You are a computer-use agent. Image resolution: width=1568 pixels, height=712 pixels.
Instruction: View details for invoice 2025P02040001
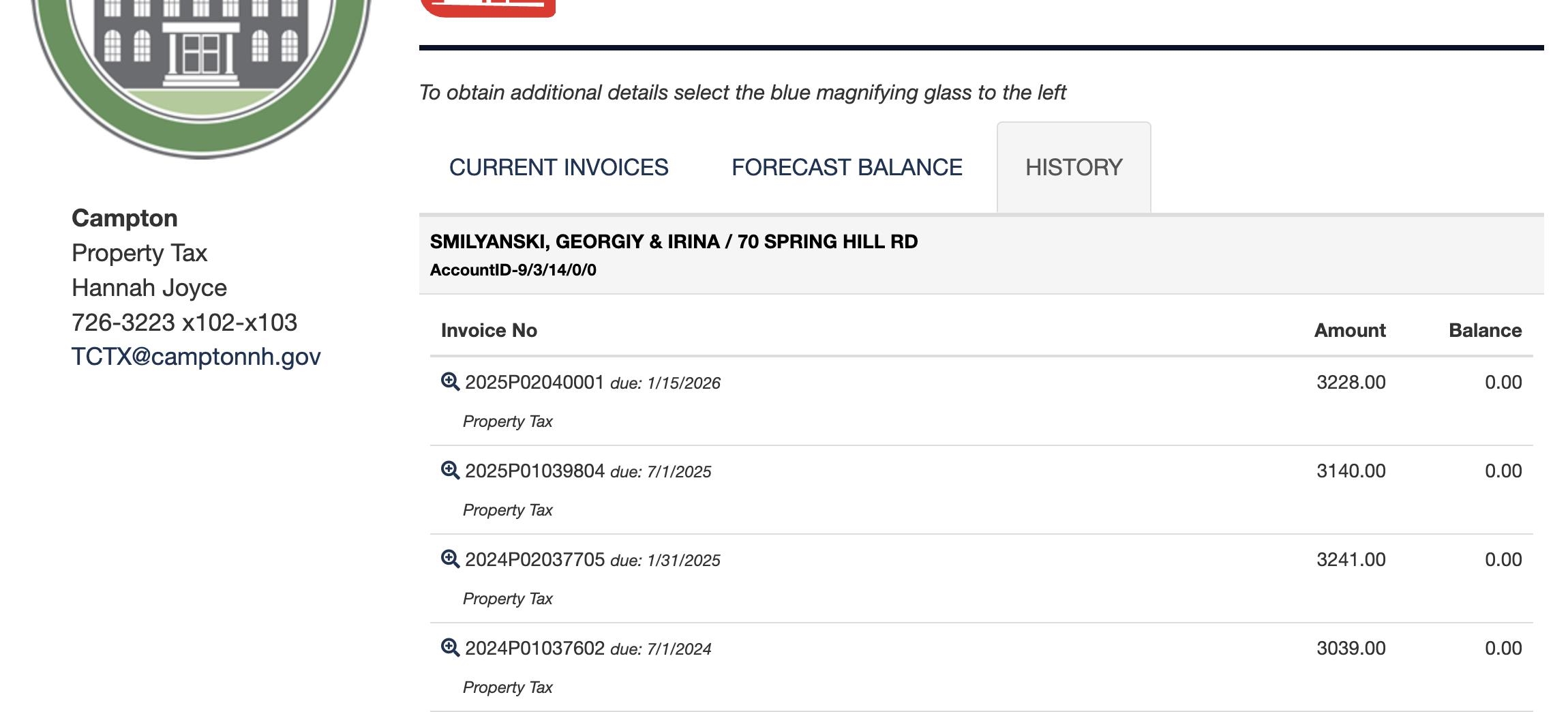(x=450, y=382)
